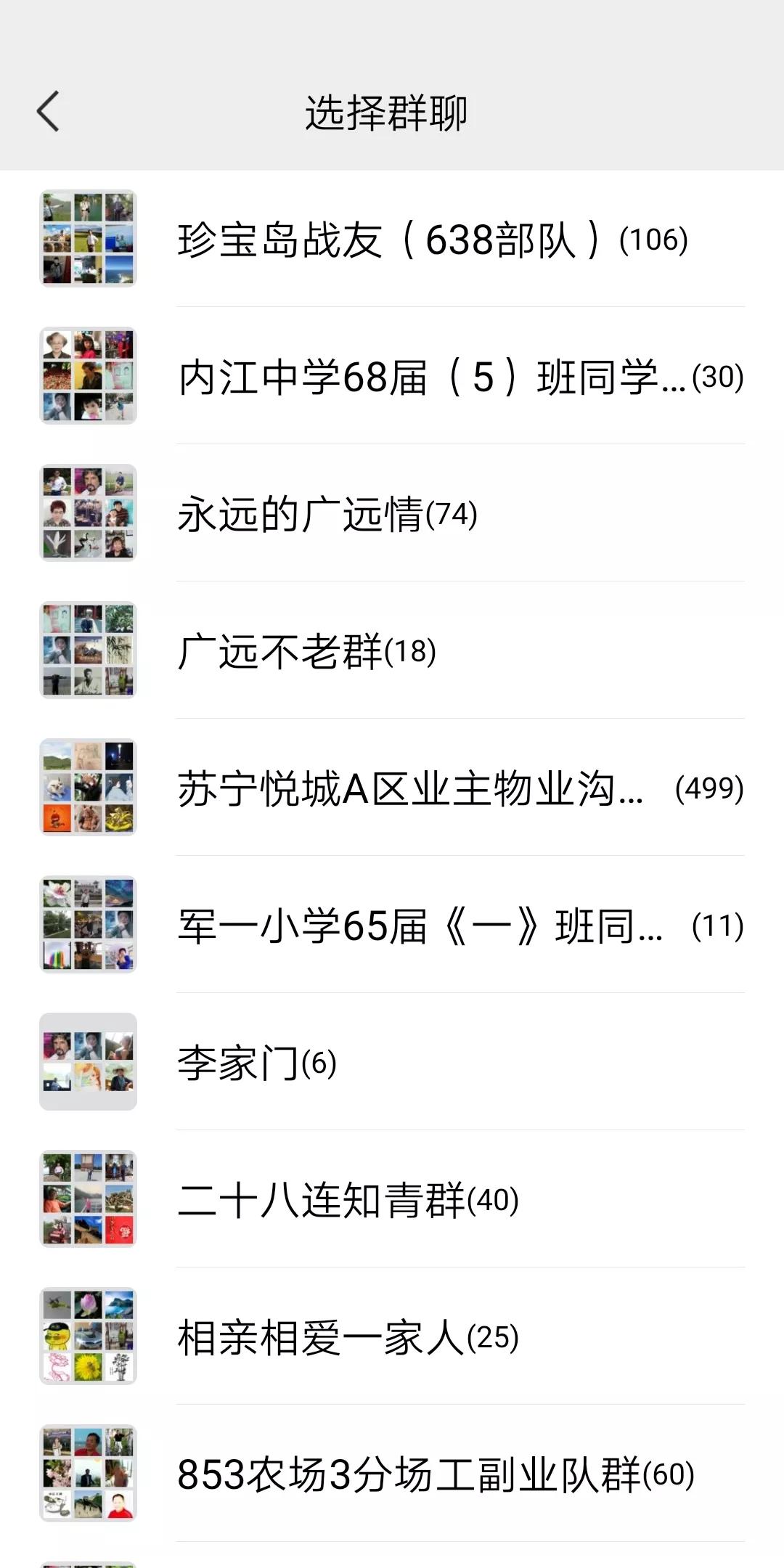
Task: Select the 二十八连知青群 group
Action: [x=348, y=1200]
